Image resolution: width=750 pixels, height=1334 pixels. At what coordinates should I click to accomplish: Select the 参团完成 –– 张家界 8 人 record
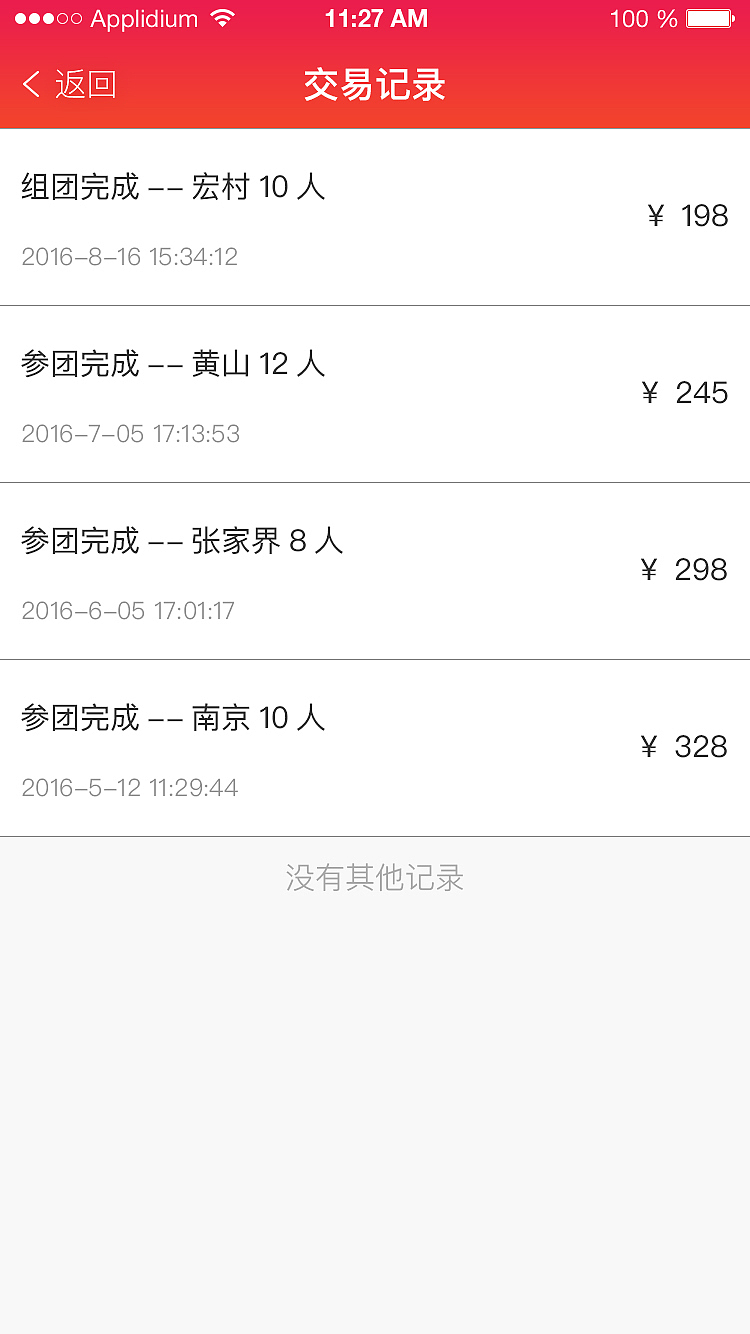pos(182,541)
